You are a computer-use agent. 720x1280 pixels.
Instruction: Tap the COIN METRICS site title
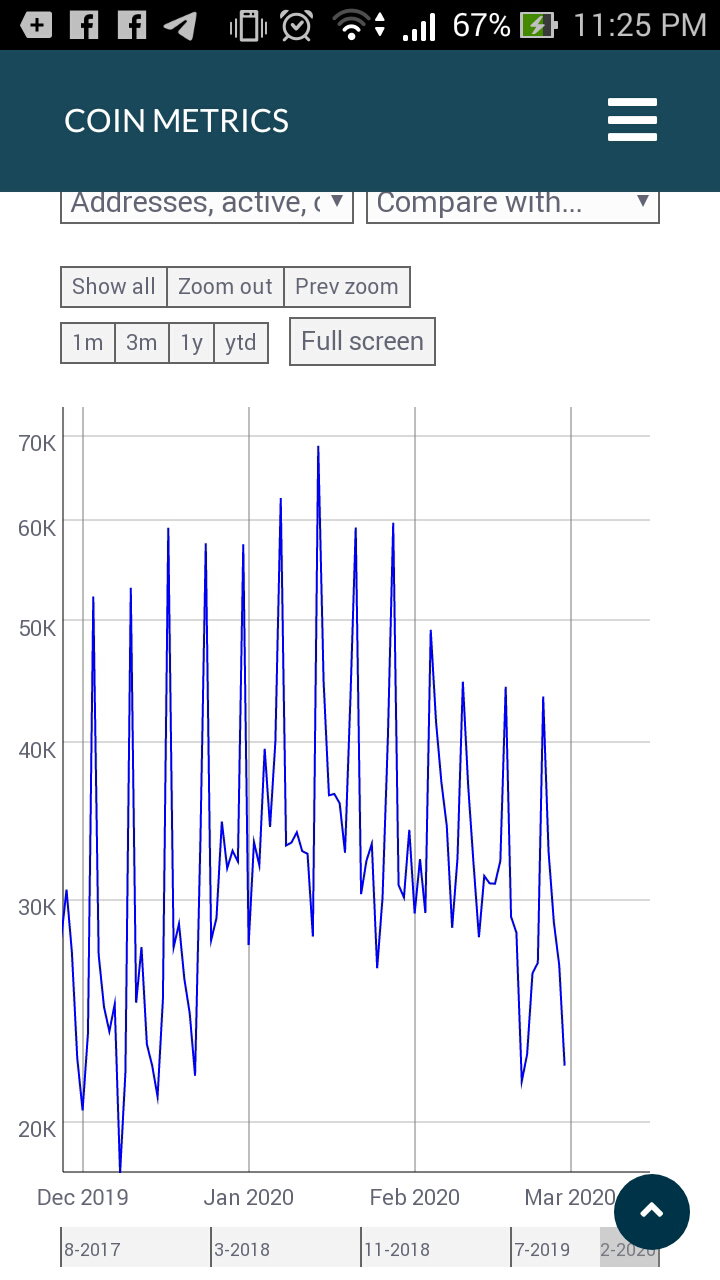[176, 121]
